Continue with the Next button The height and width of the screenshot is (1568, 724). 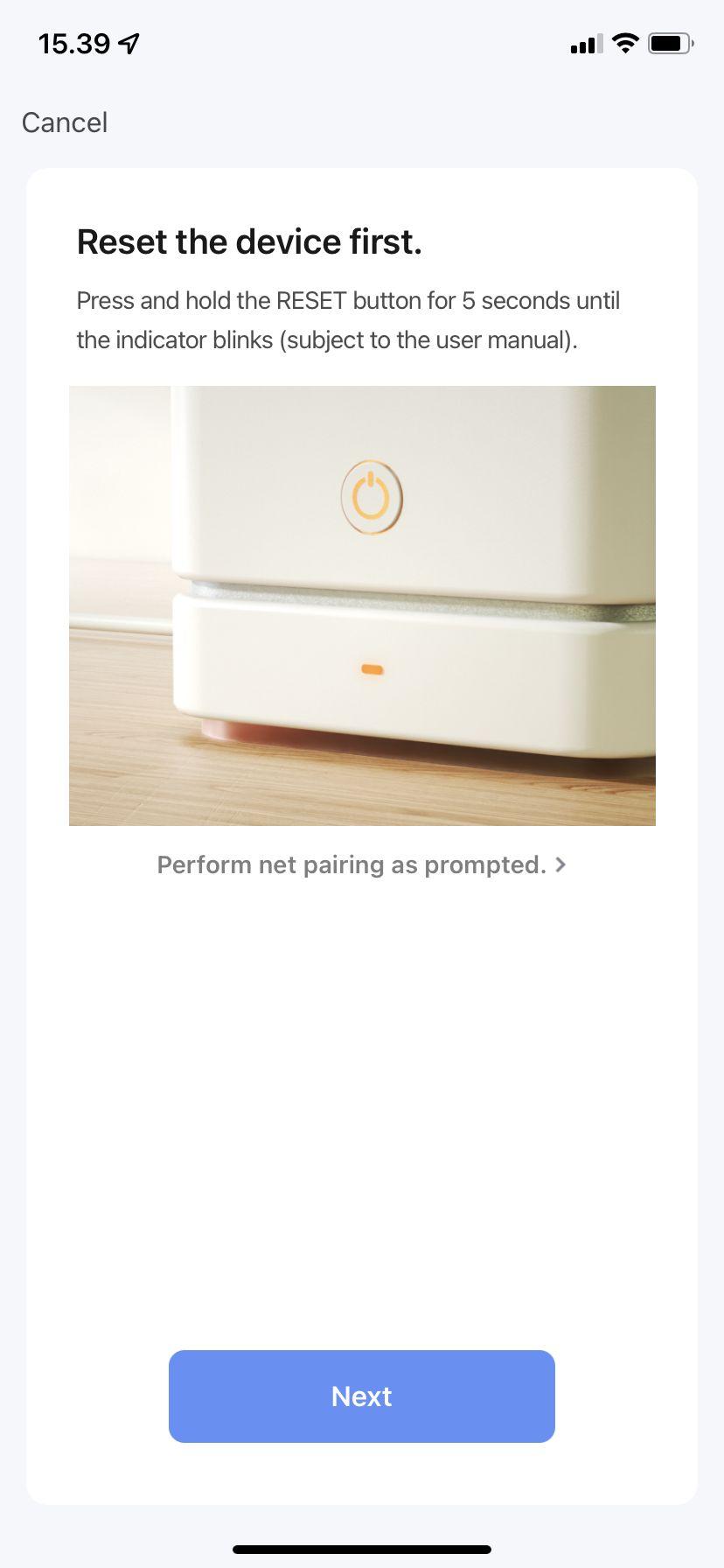click(361, 1396)
